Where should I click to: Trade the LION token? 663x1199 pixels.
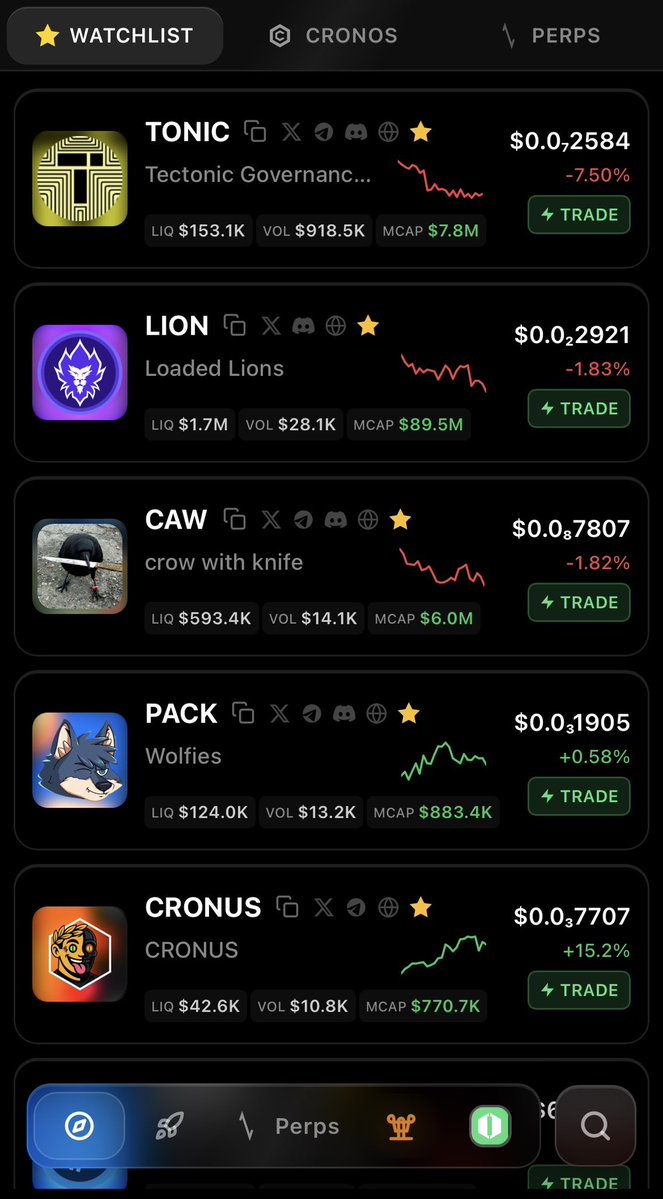(x=579, y=408)
